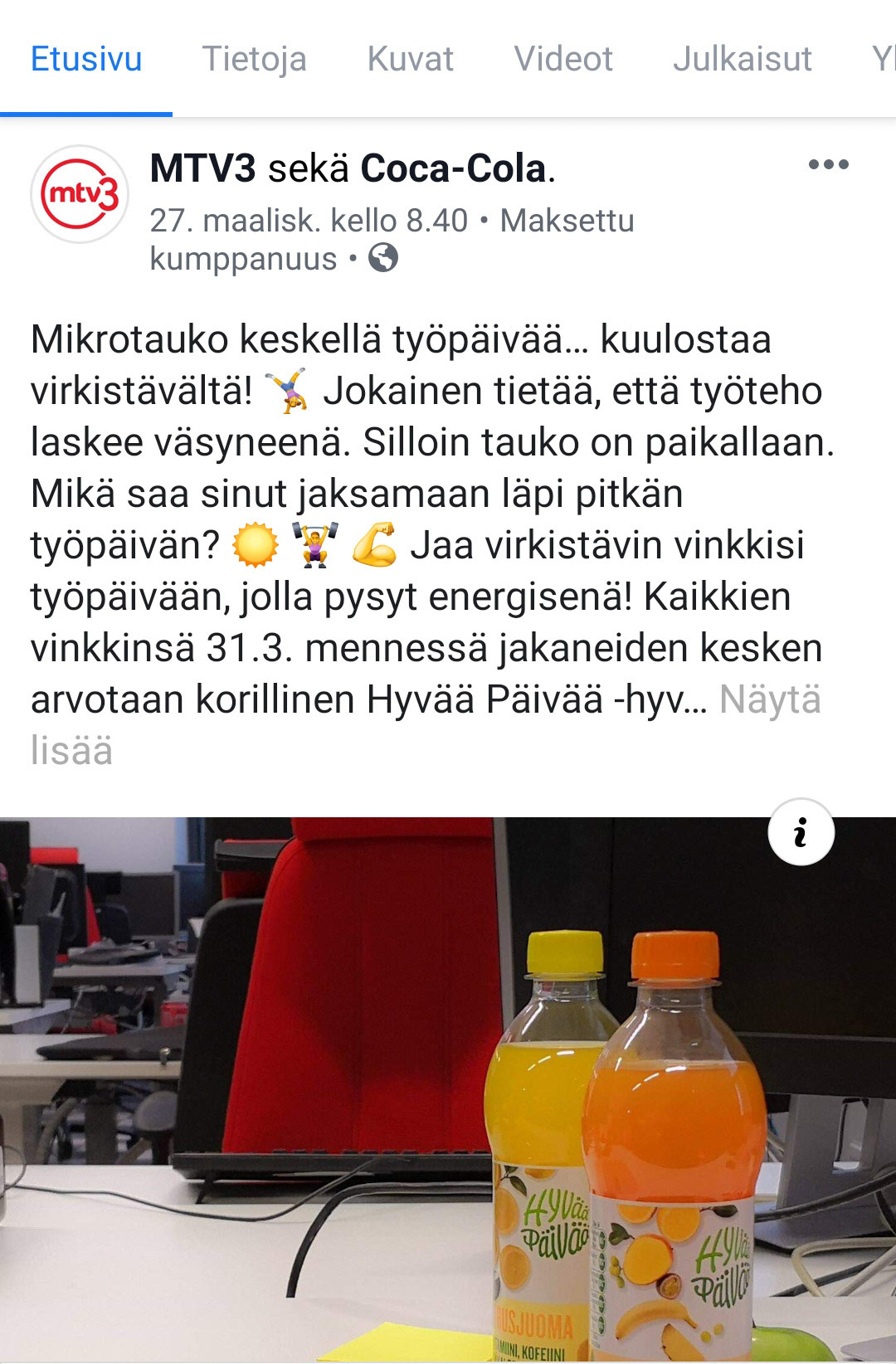The width and height of the screenshot is (896, 1364).
Task: Open the MTV3 profile picture
Action: click(80, 194)
